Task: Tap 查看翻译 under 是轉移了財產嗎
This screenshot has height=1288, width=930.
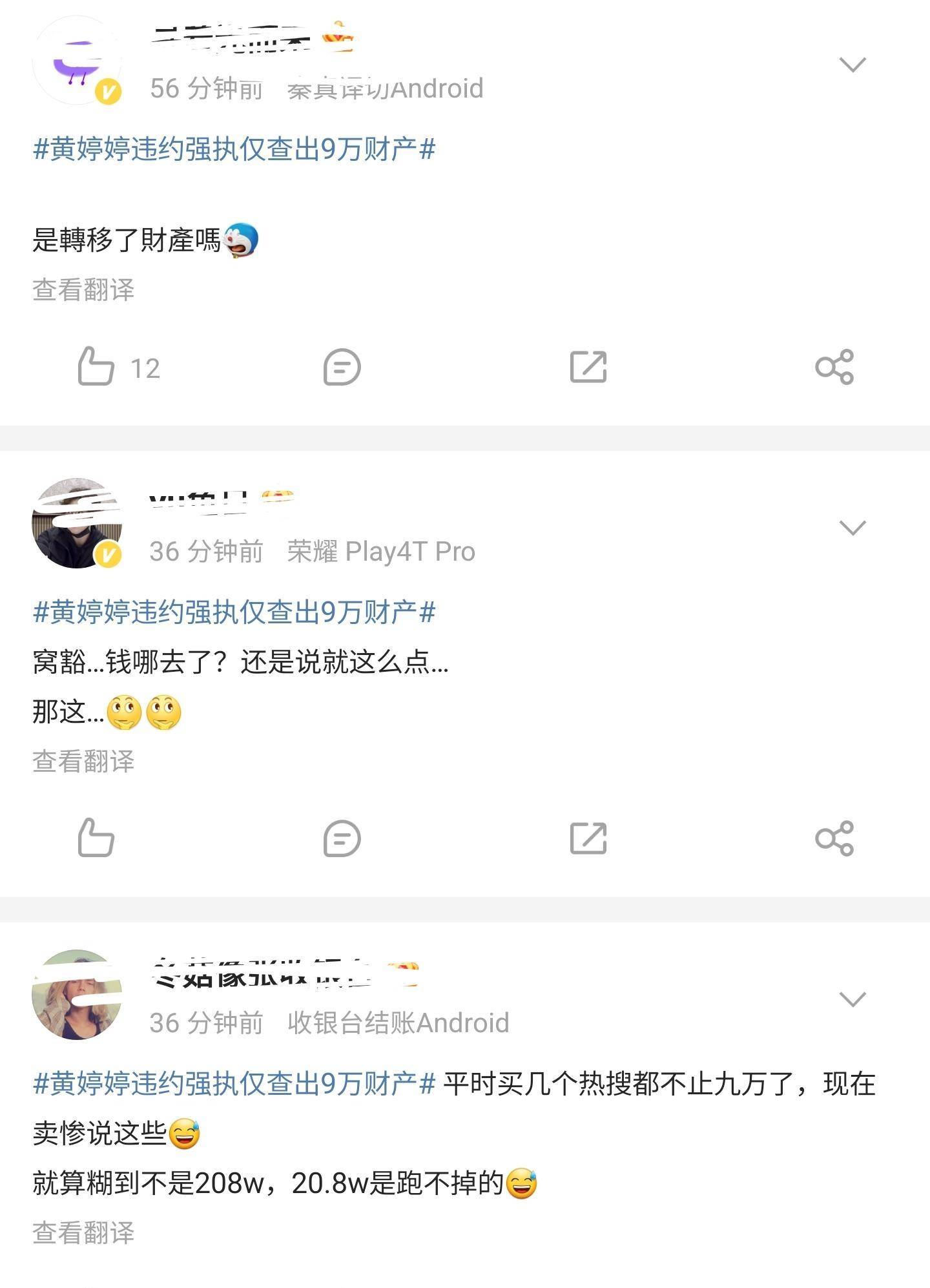Action: coord(83,289)
